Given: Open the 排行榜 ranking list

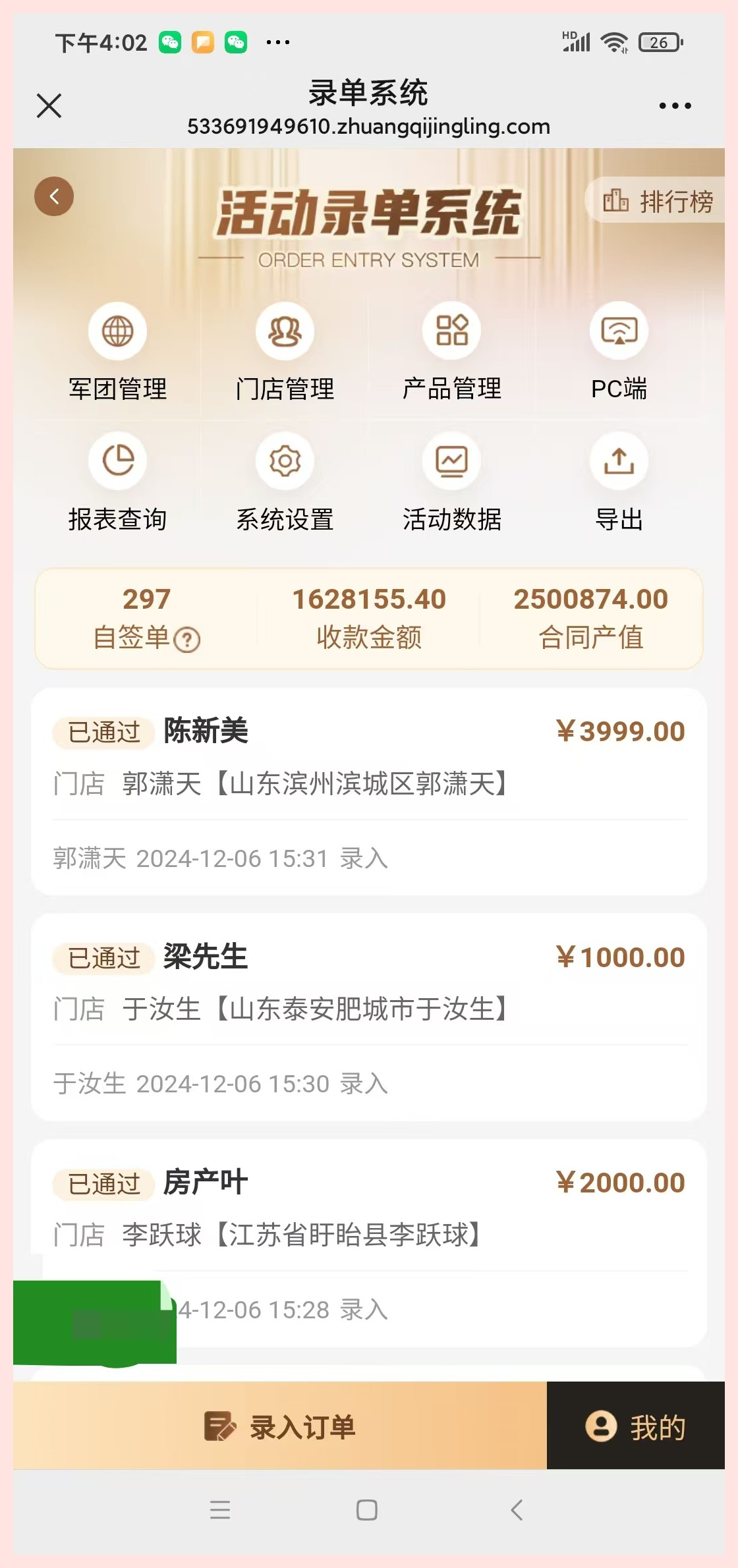Looking at the screenshot, I should (658, 201).
